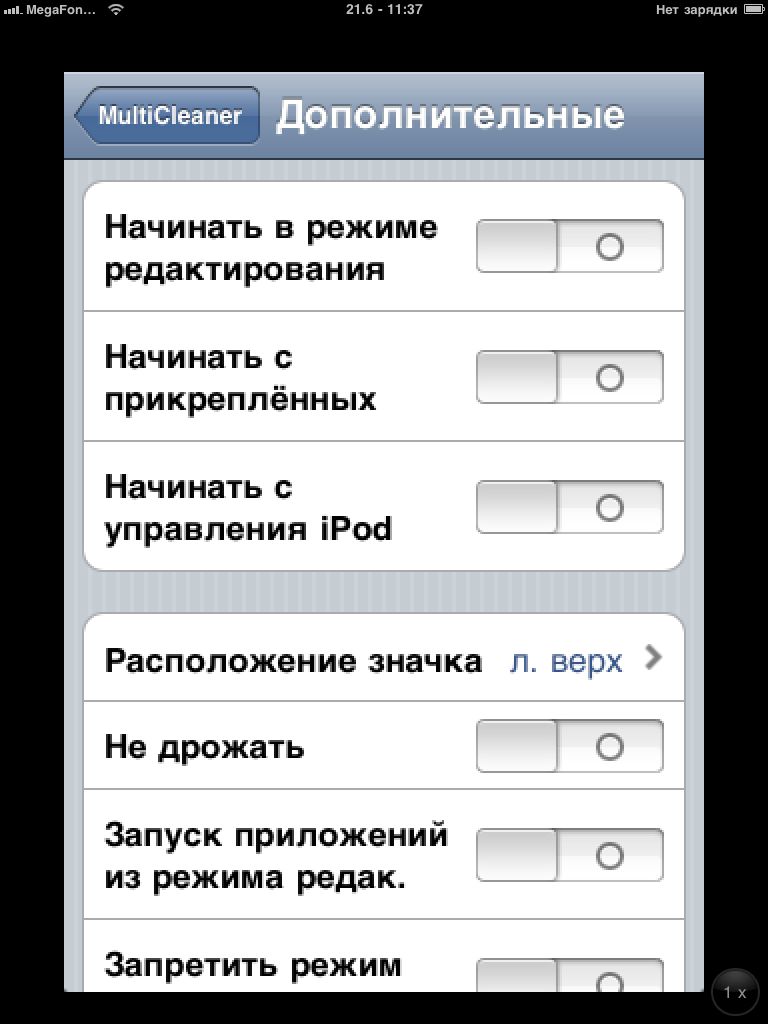Image resolution: width=768 pixels, height=1024 pixels.
Task: Enable Запуск приложений из режима редак.
Action: click(x=569, y=855)
